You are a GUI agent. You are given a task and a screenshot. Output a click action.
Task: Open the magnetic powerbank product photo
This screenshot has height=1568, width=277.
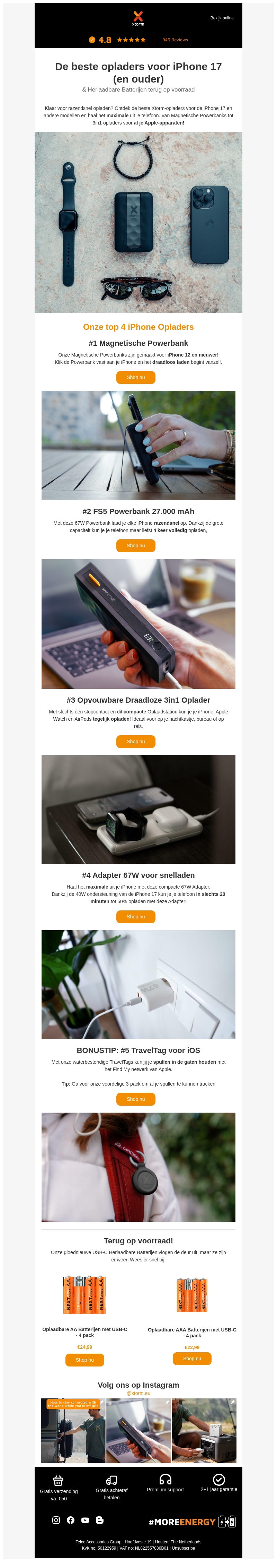[138, 446]
